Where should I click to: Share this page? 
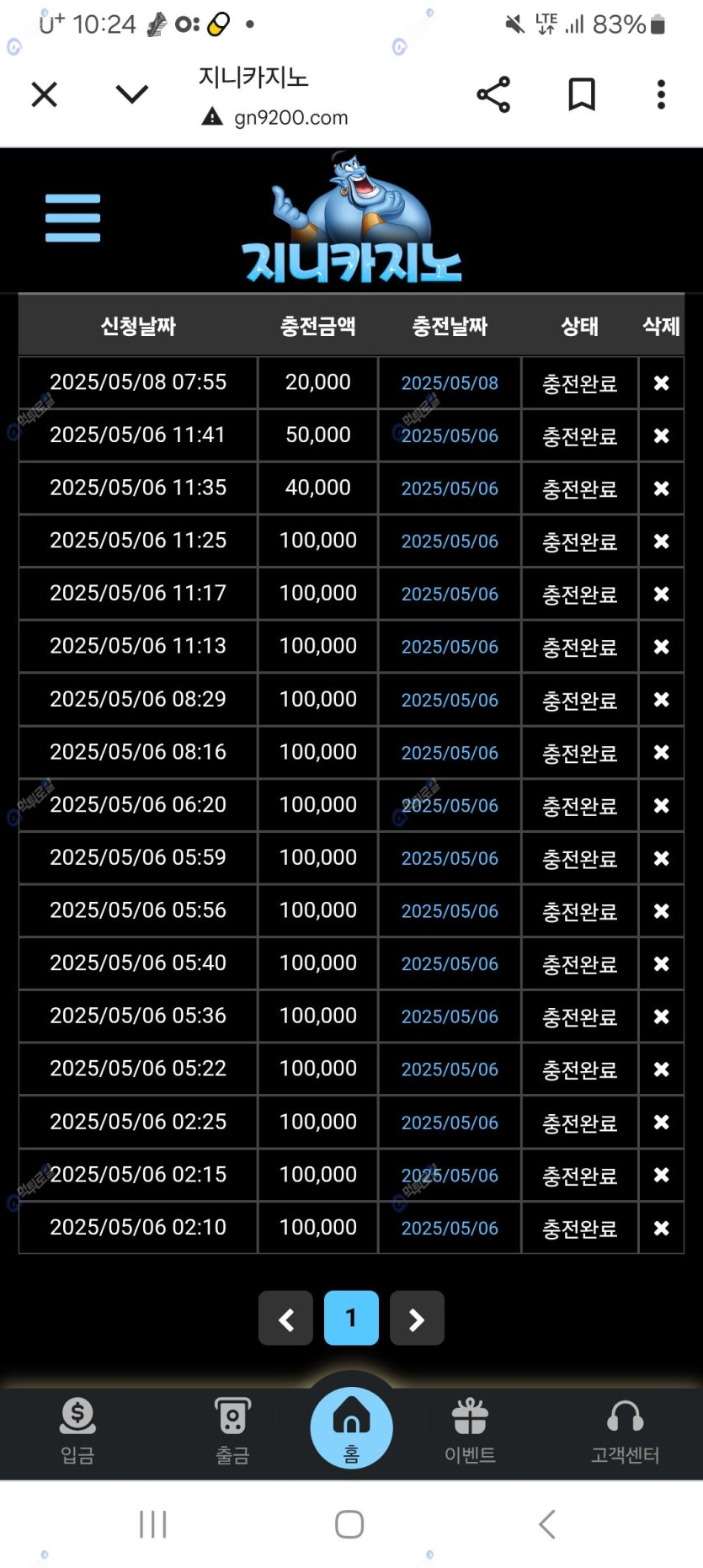coord(493,94)
